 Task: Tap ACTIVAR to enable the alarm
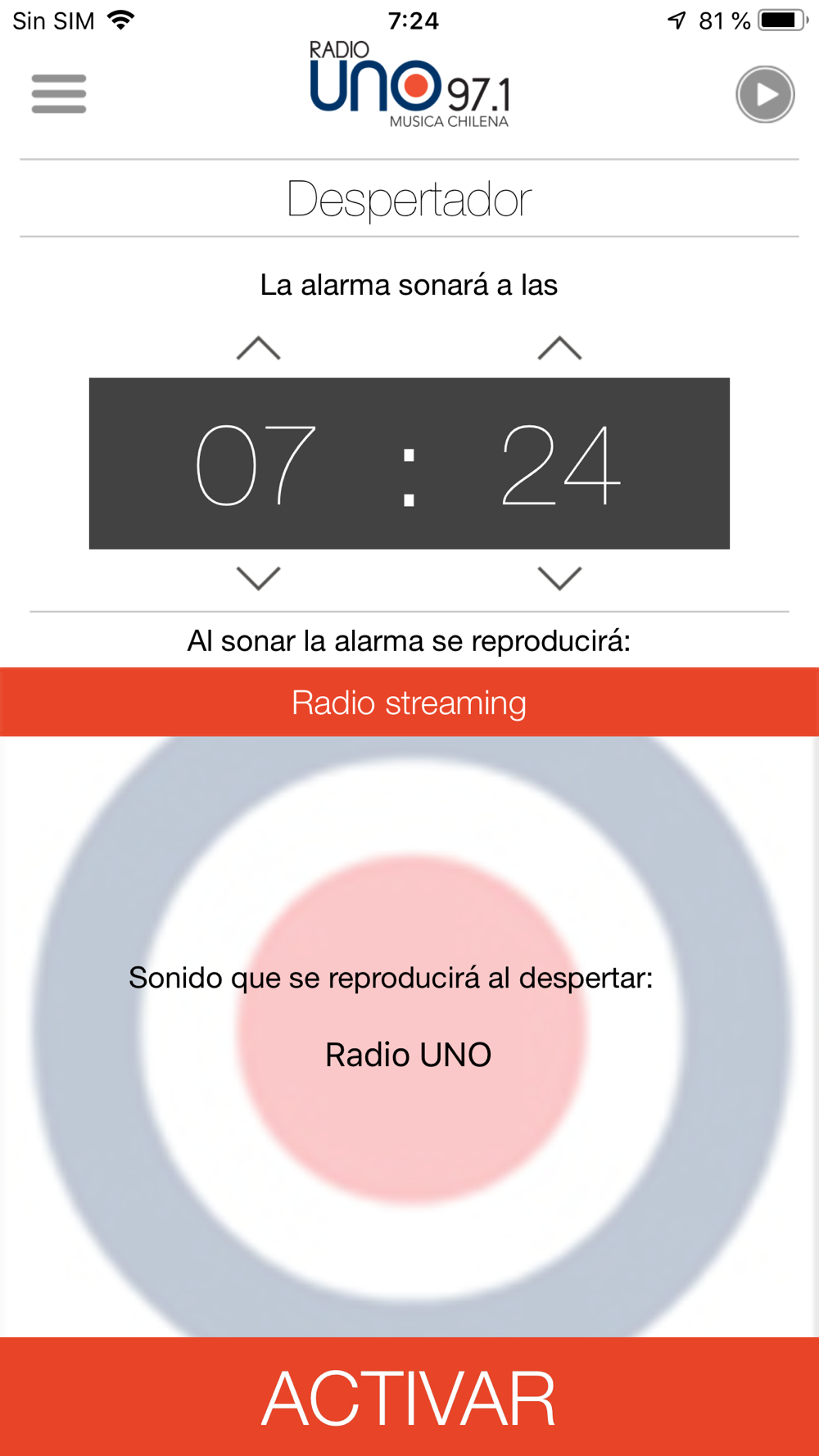click(x=409, y=1397)
